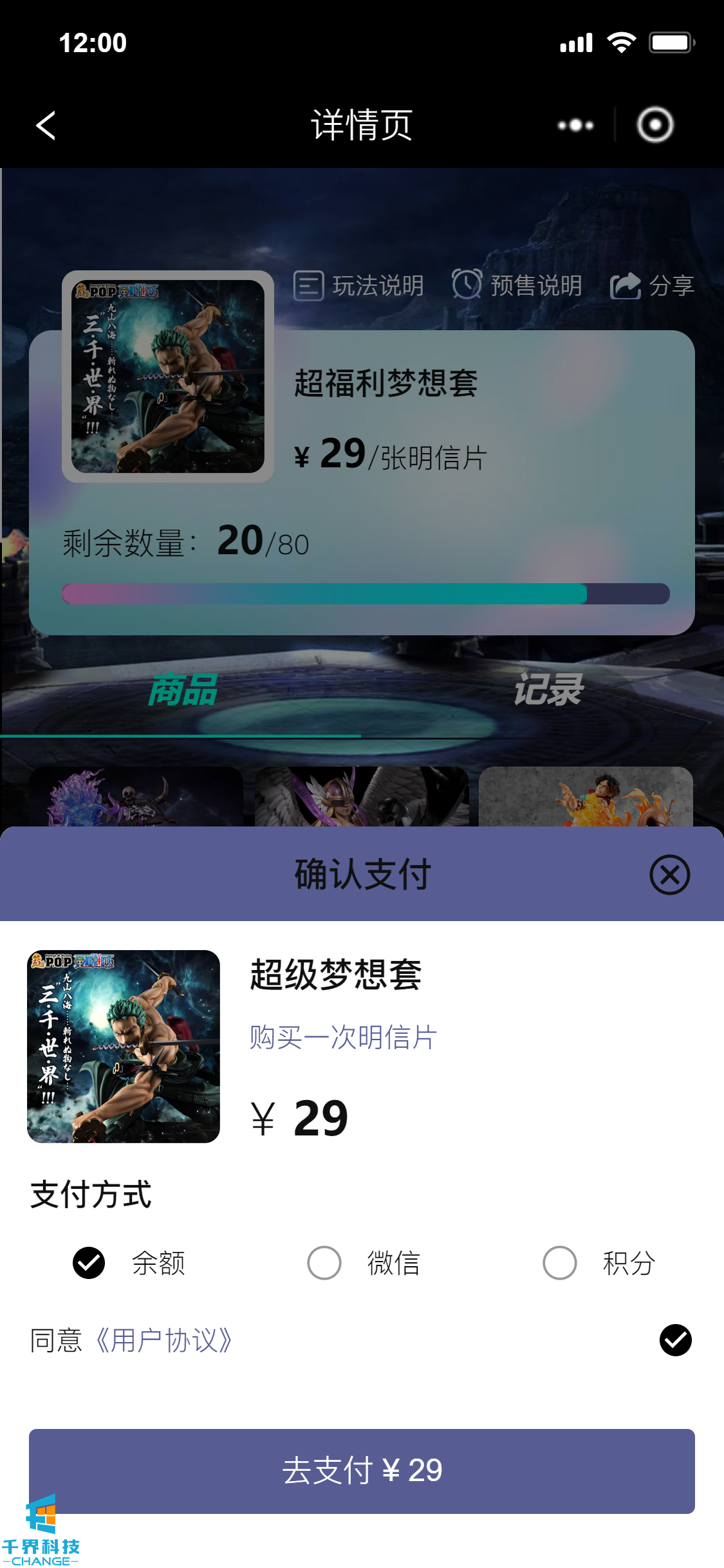This screenshot has height=1568, width=724.
Task: Open the mini program more-options menu
Action: (x=575, y=125)
